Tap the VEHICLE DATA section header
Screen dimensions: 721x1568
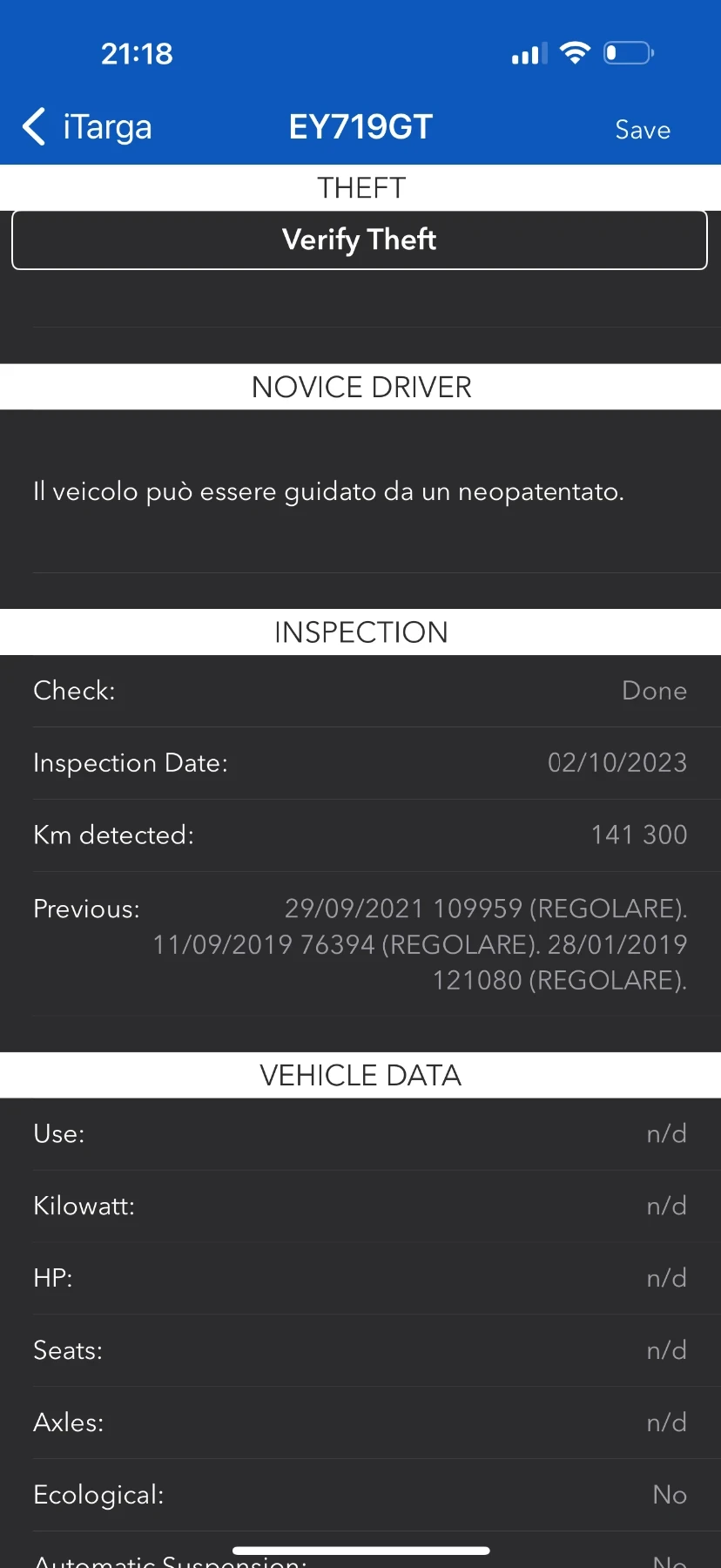click(x=360, y=1074)
